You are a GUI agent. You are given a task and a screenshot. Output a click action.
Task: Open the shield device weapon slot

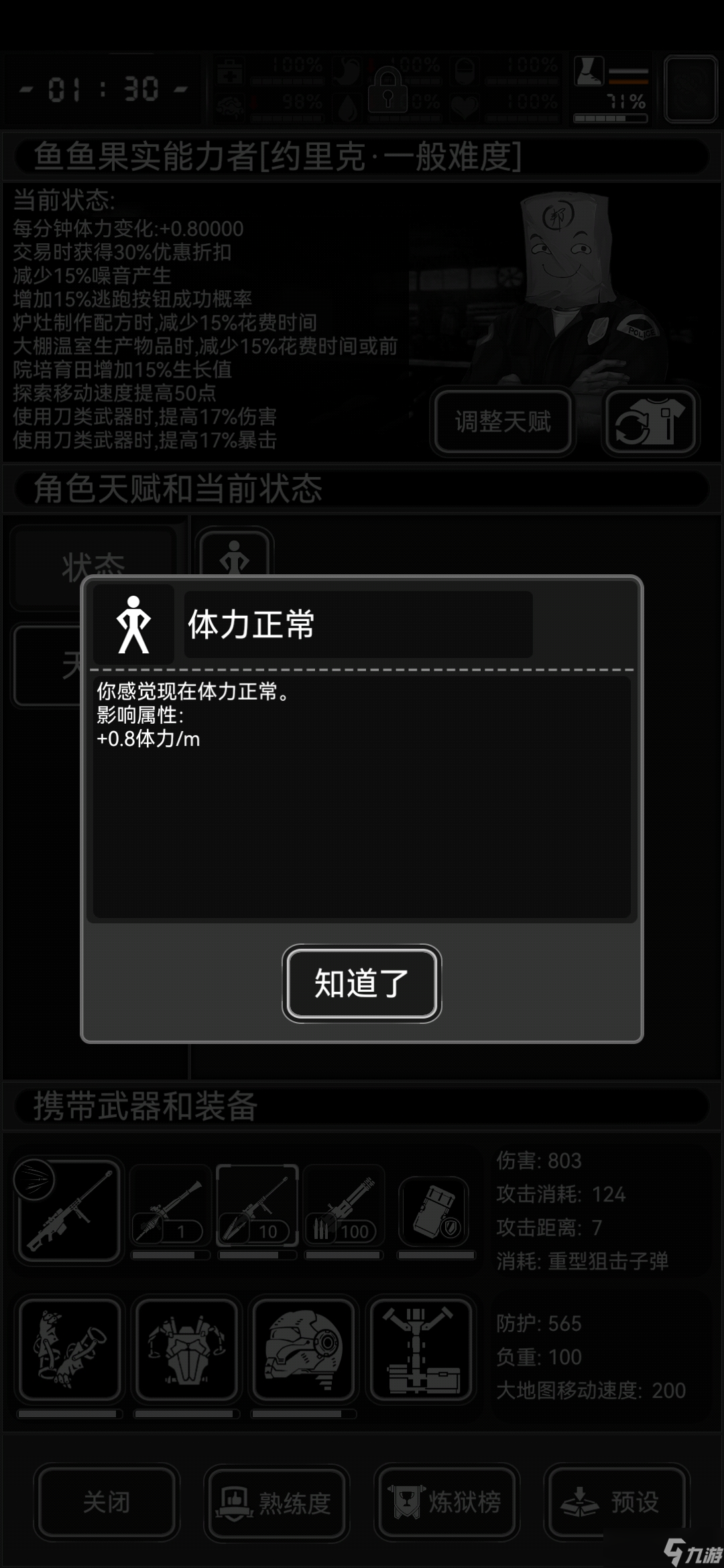click(x=434, y=1210)
